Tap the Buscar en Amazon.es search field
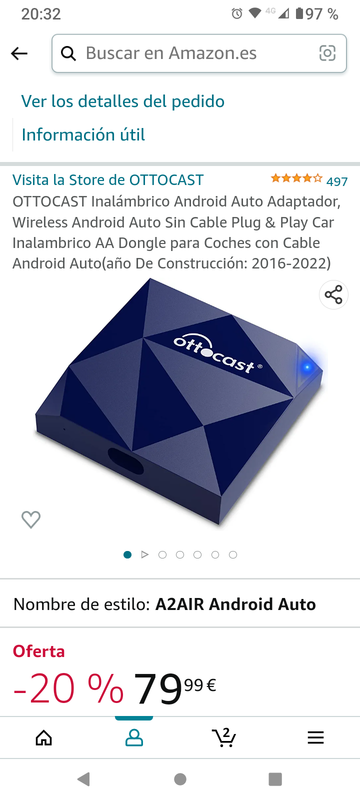 (199, 53)
